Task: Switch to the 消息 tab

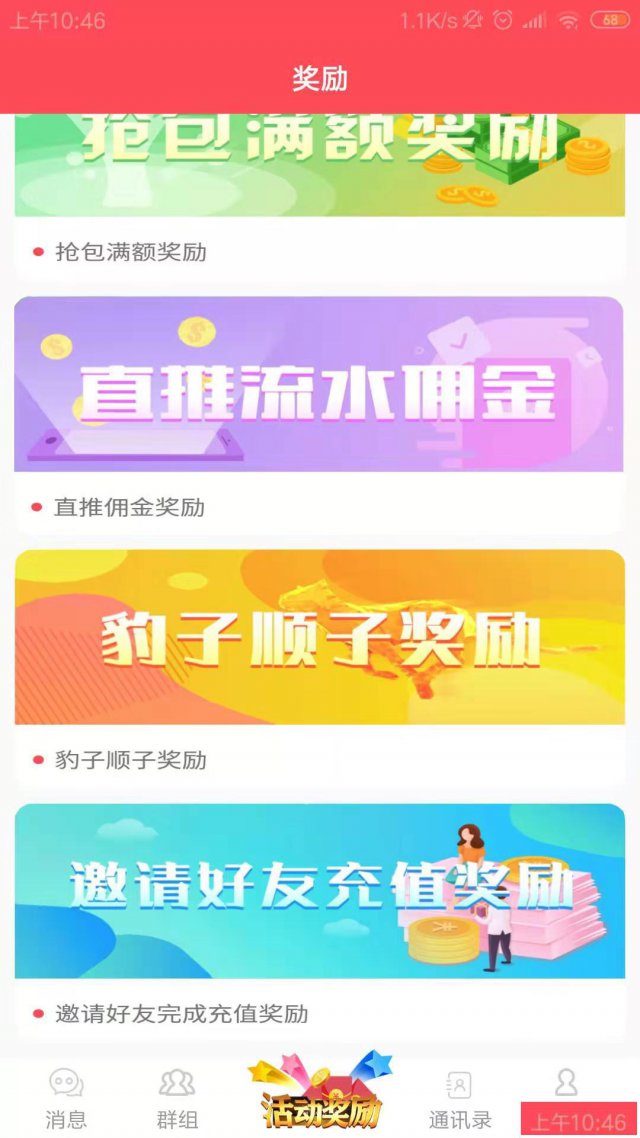Action: (x=66, y=1098)
